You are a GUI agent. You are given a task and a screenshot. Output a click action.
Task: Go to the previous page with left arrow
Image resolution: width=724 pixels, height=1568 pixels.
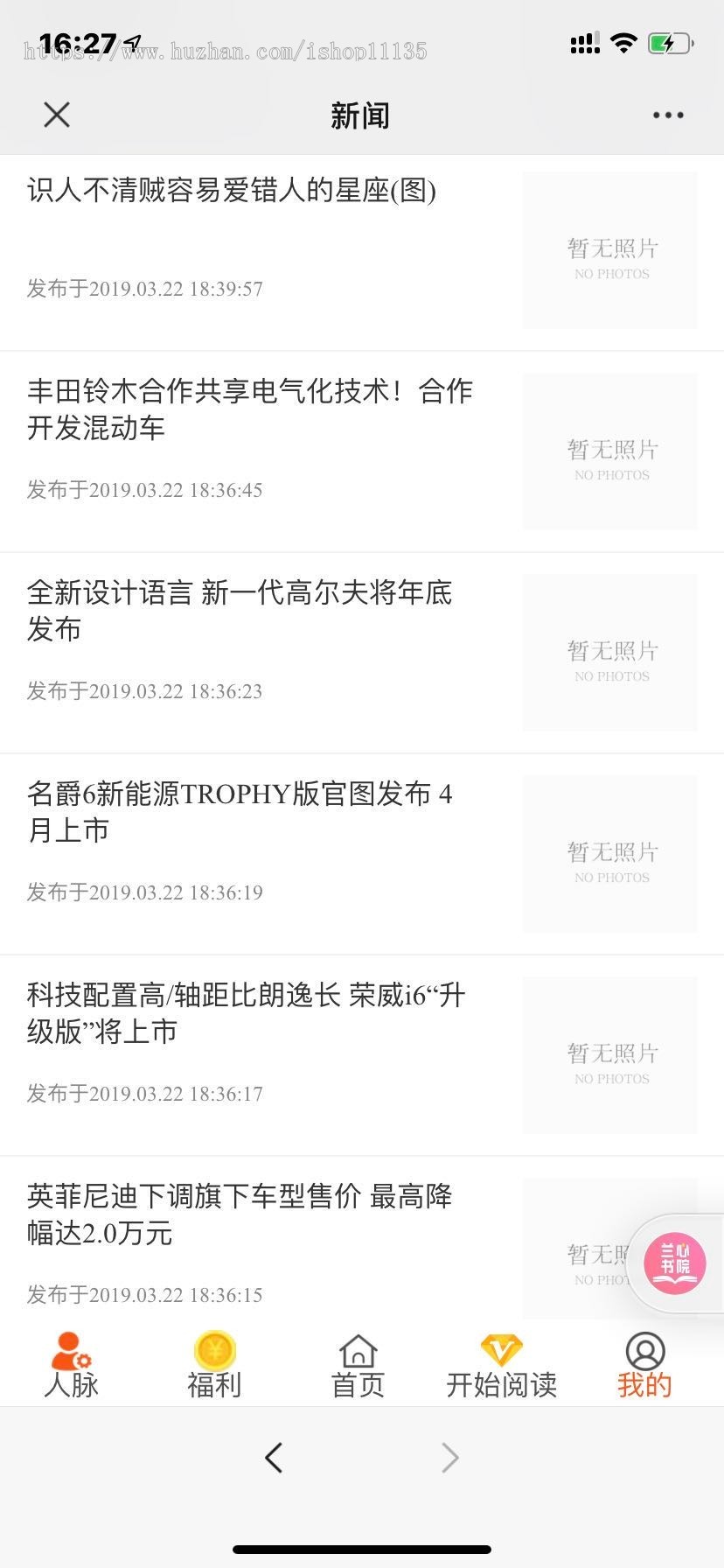(x=274, y=1458)
